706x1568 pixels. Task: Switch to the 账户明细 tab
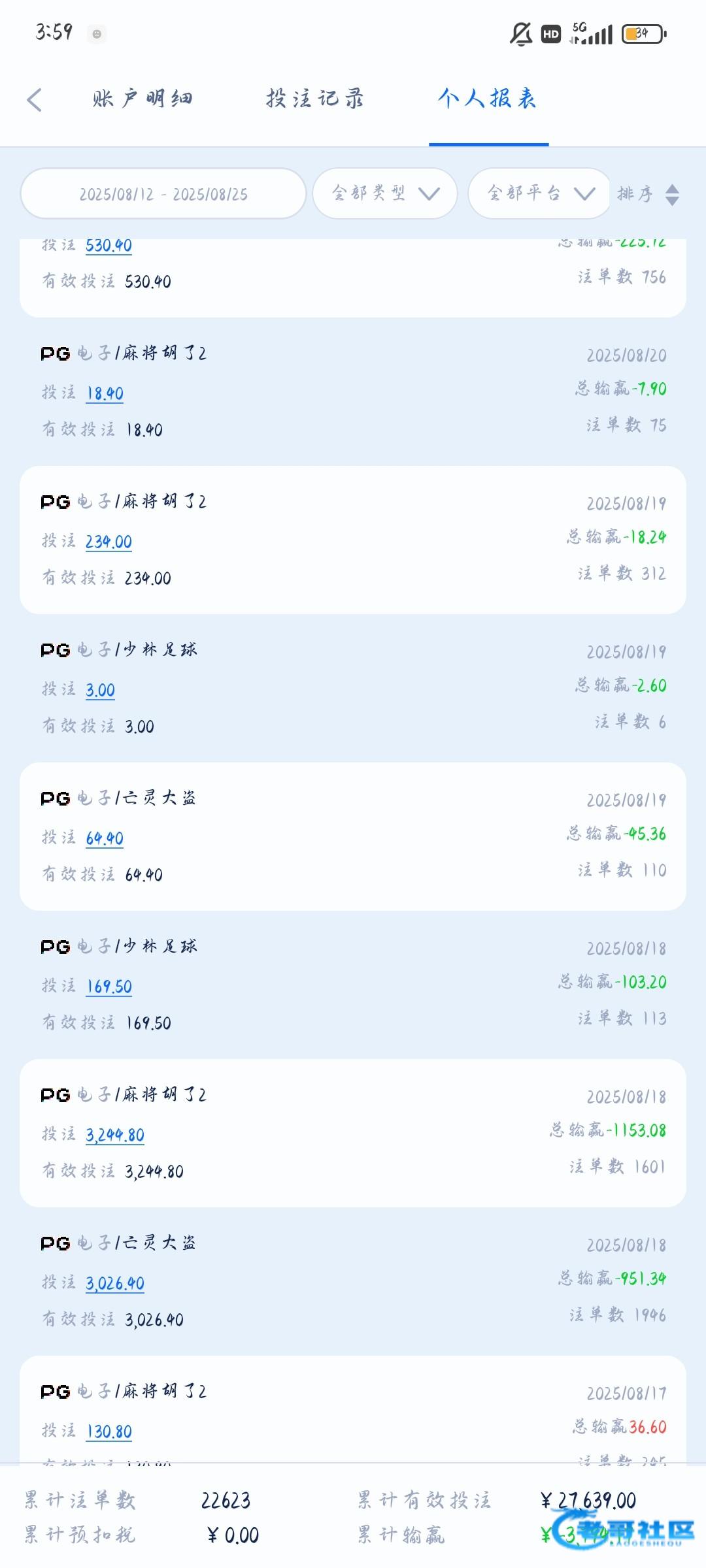(x=142, y=99)
